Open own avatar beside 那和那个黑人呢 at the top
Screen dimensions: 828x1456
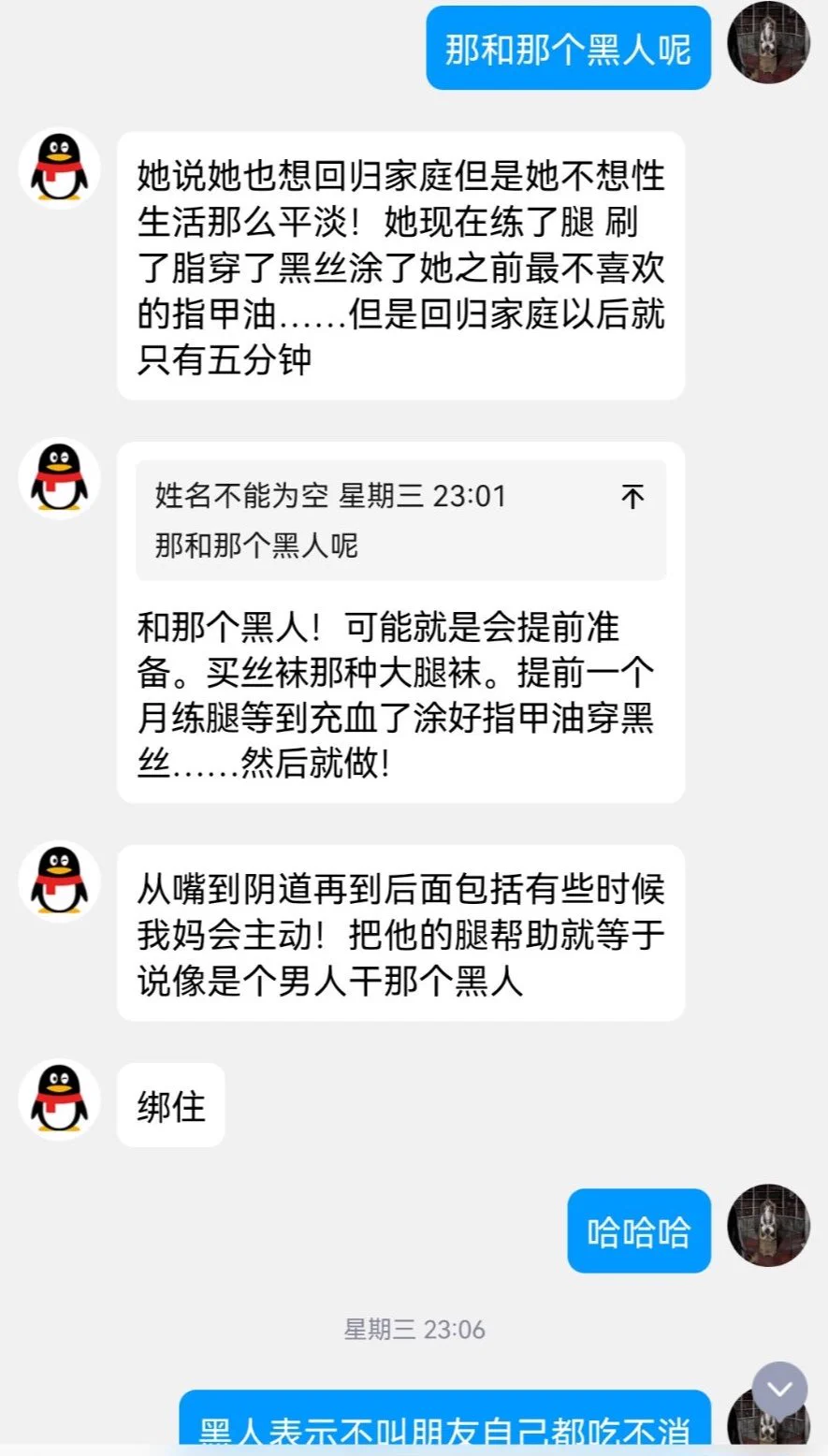769,43
